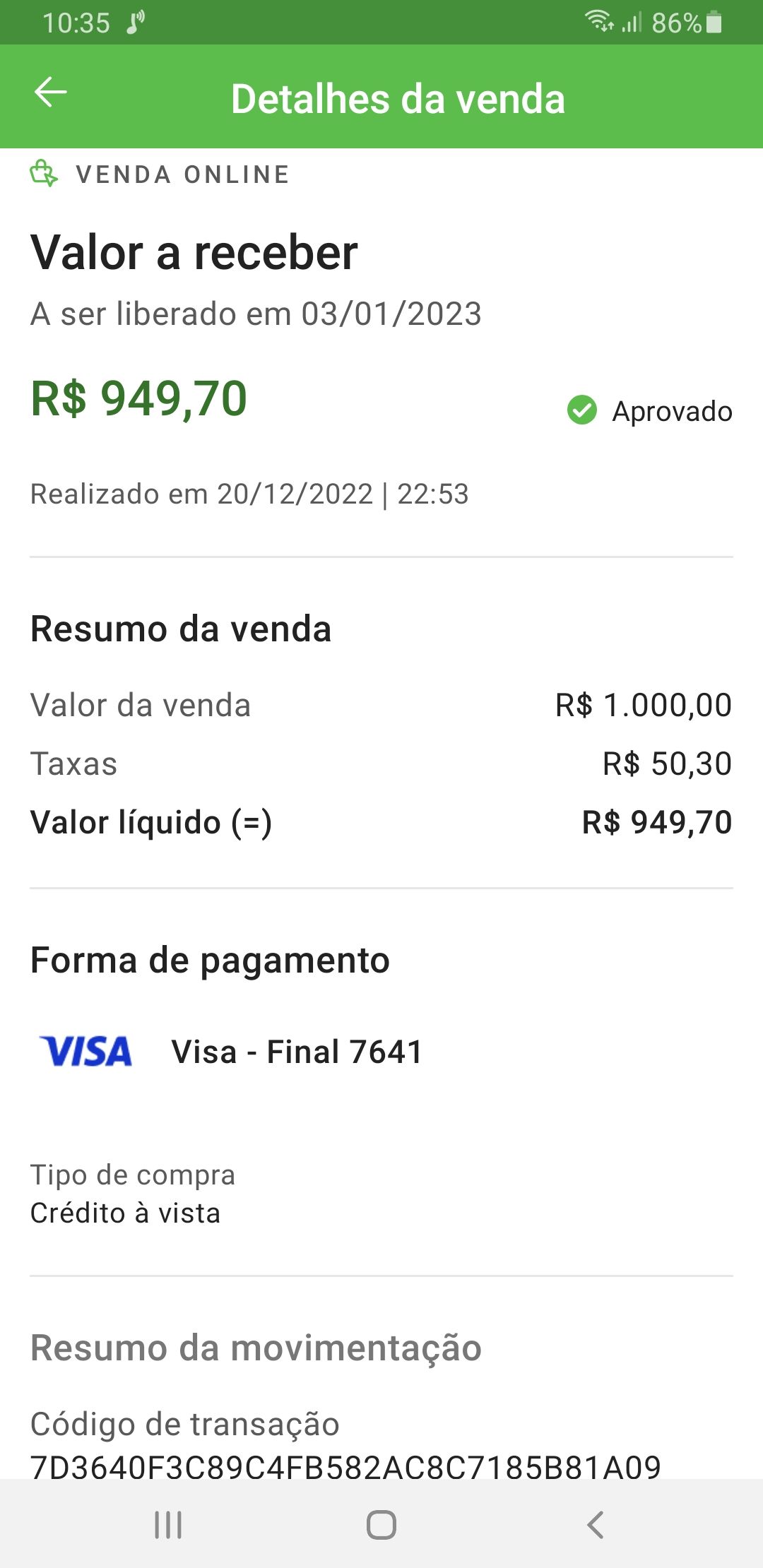The width and height of the screenshot is (763, 1568).
Task: Go back from Detalhes da venda
Action: coord(51,93)
